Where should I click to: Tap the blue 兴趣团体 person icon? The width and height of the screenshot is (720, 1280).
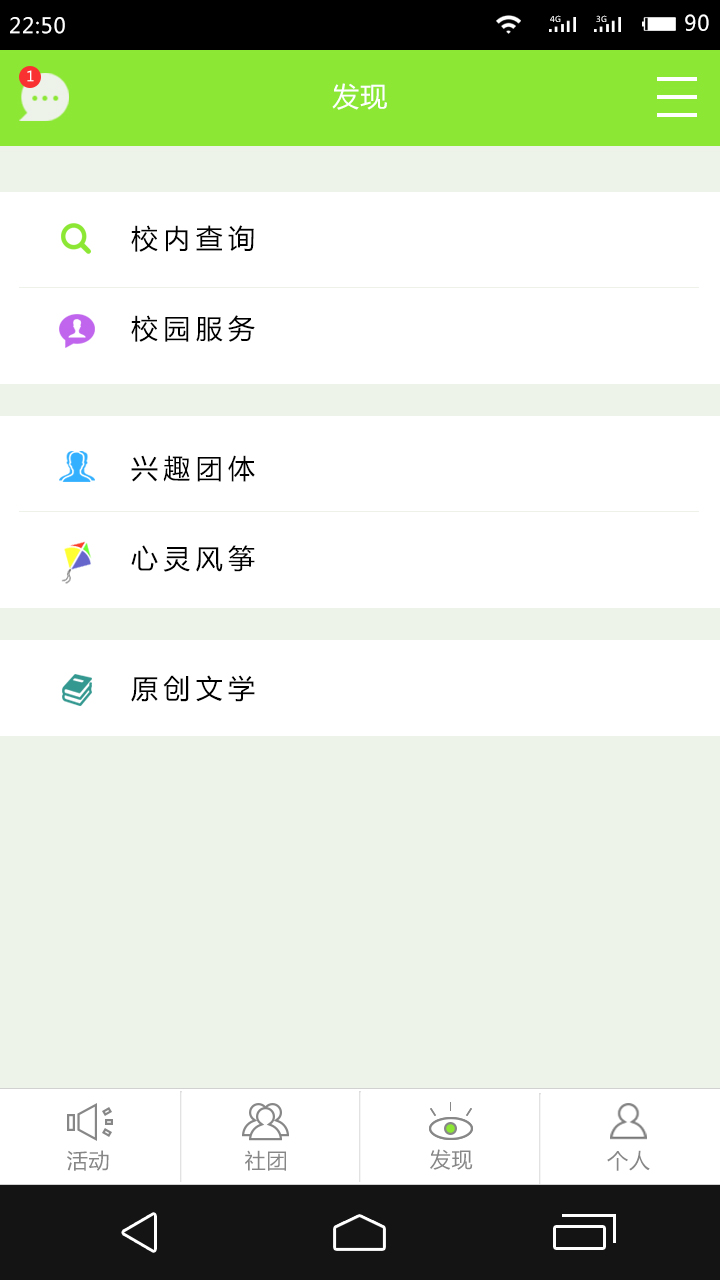pyautogui.click(x=75, y=466)
